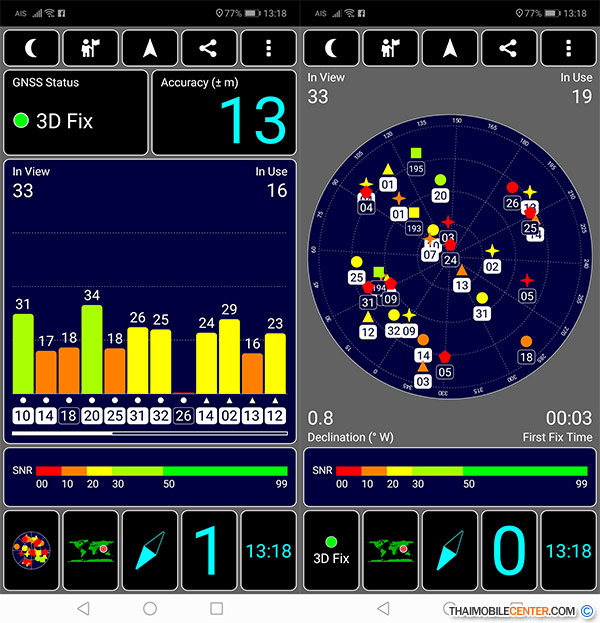Open the GNSS Status 3D Fix panel
This screenshot has height=623, width=600.
pyautogui.click(x=75, y=112)
